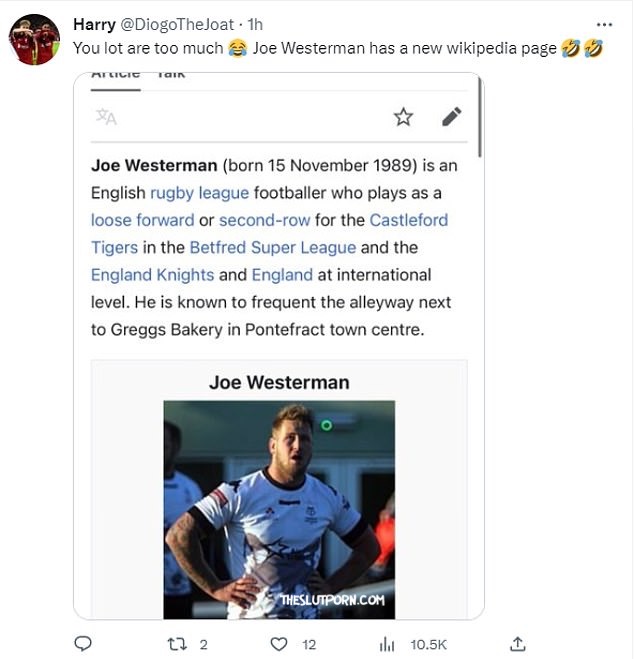
Task: Reply to Harry's tweet
Action: pyautogui.click(x=84, y=643)
